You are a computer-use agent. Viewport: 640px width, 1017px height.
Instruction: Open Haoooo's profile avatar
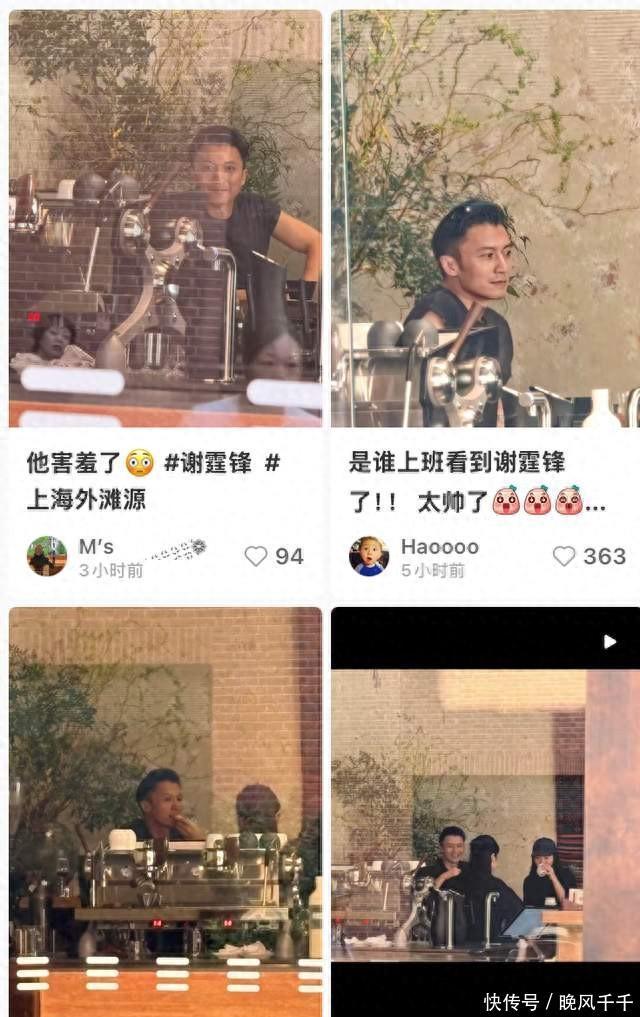(369, 556)
